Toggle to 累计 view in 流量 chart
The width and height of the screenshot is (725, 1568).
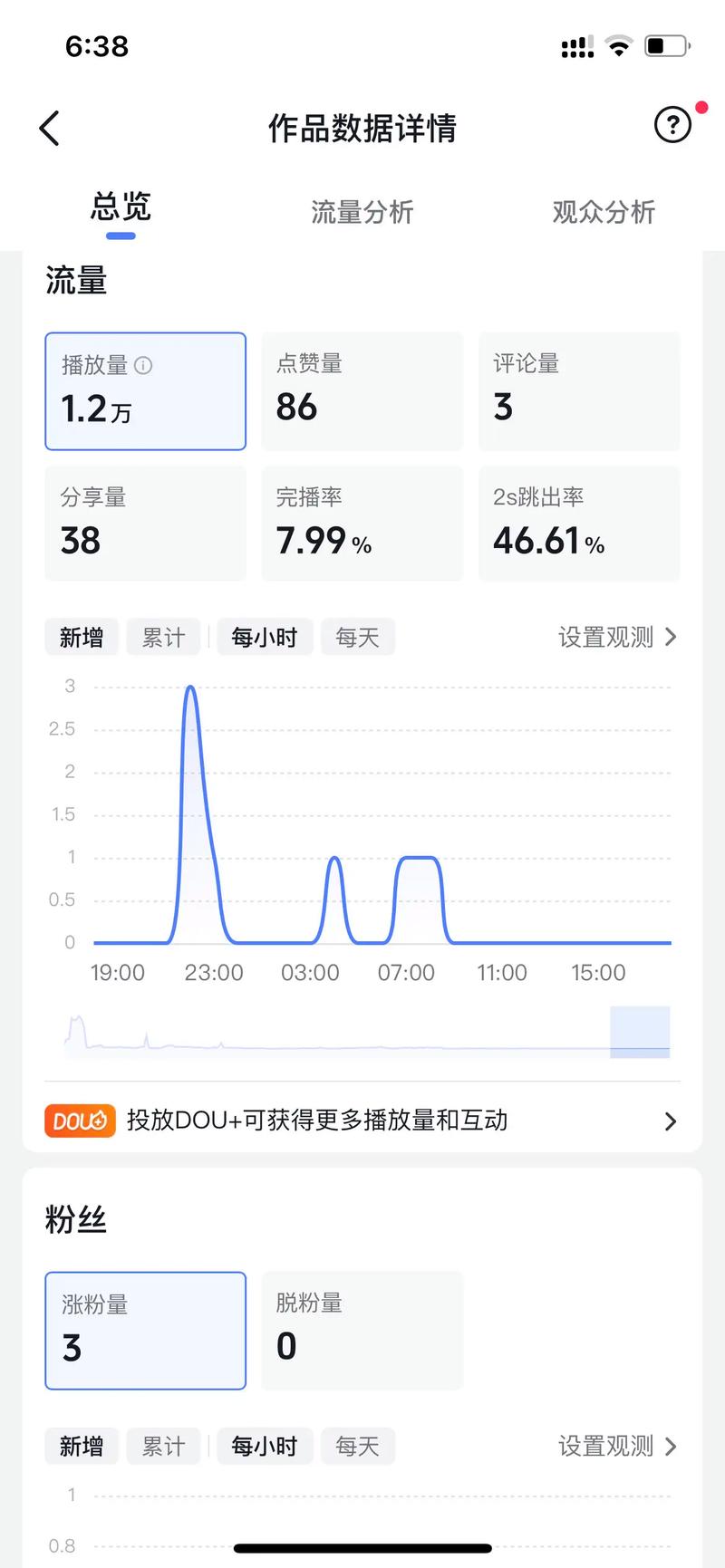coord(163,637)
